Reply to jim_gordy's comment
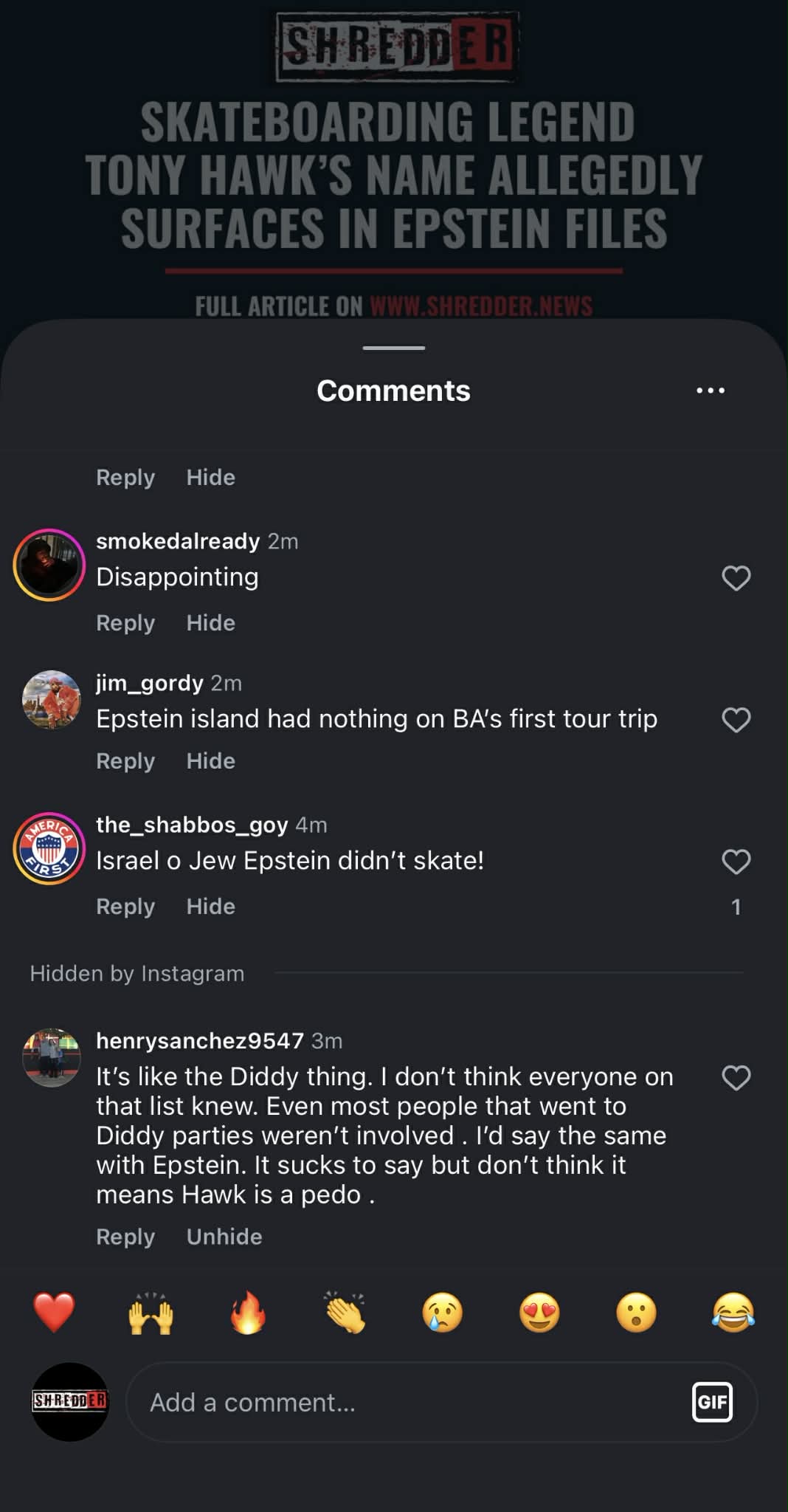The height and width of the screenshot is (1512, 788). [x=125, y=761]
